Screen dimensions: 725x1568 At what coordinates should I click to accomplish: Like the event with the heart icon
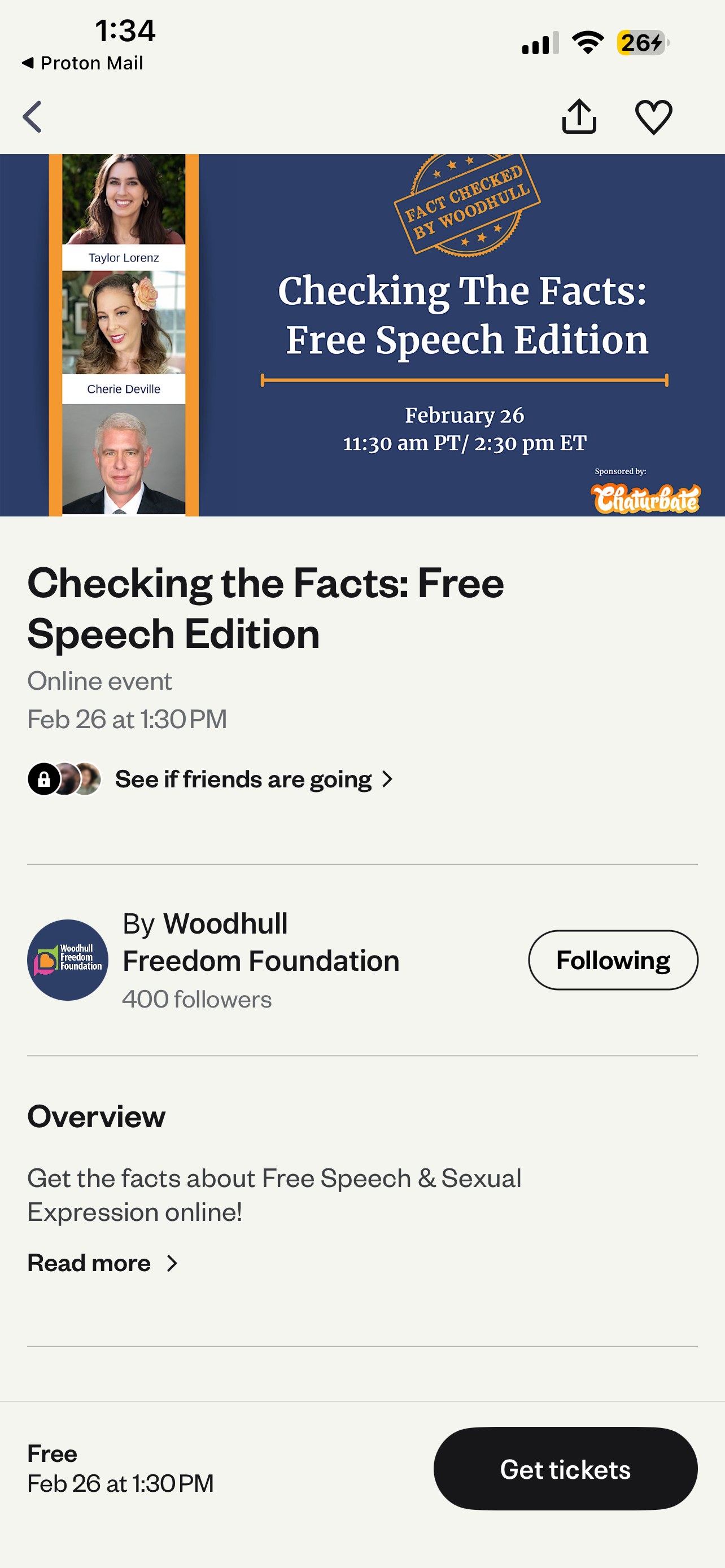point(653,117)
